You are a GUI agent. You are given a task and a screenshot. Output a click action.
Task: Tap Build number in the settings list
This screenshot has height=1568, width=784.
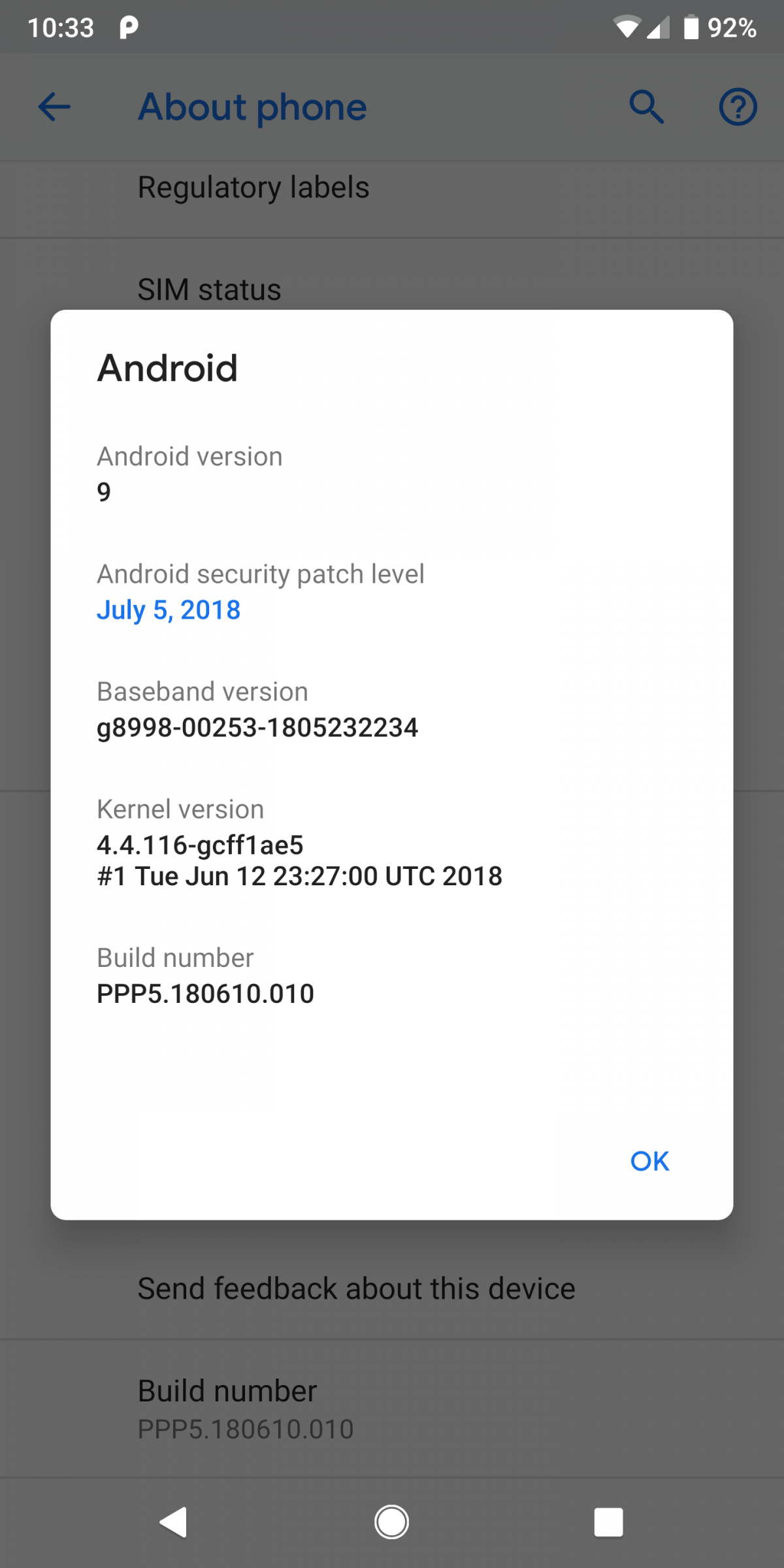point(227,1390)
